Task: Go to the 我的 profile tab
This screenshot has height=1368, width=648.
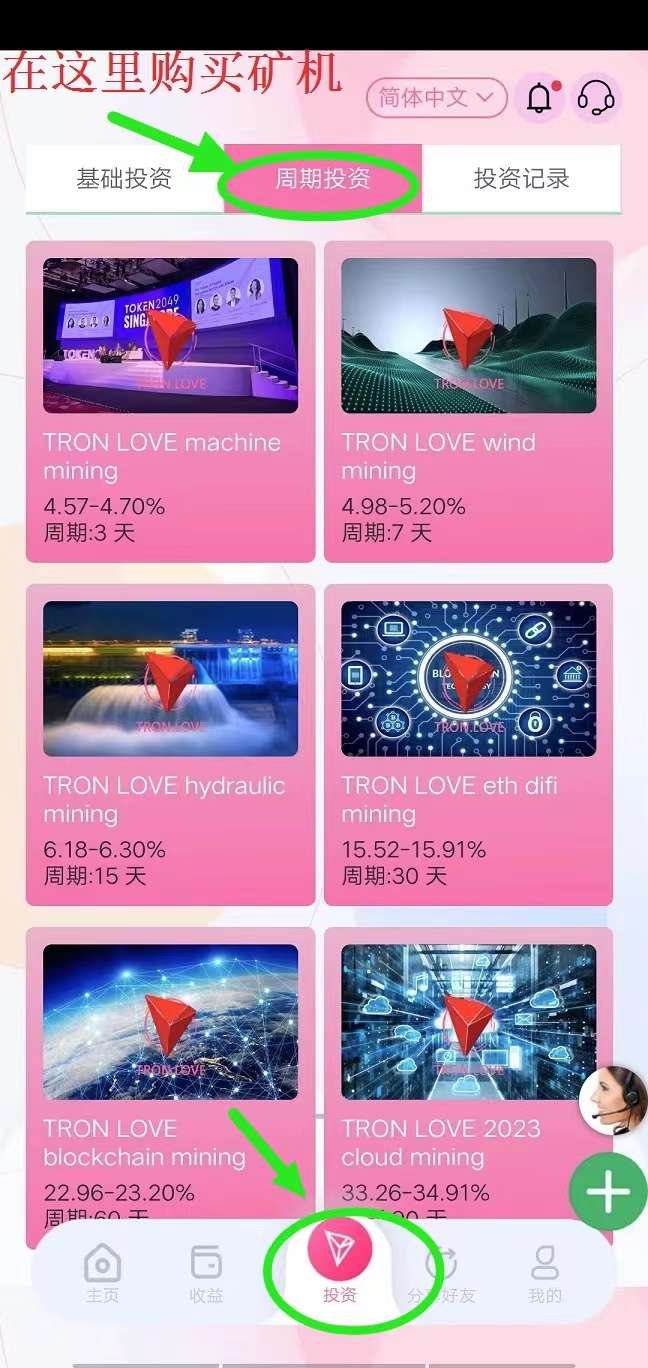Action: (545, 1274)
